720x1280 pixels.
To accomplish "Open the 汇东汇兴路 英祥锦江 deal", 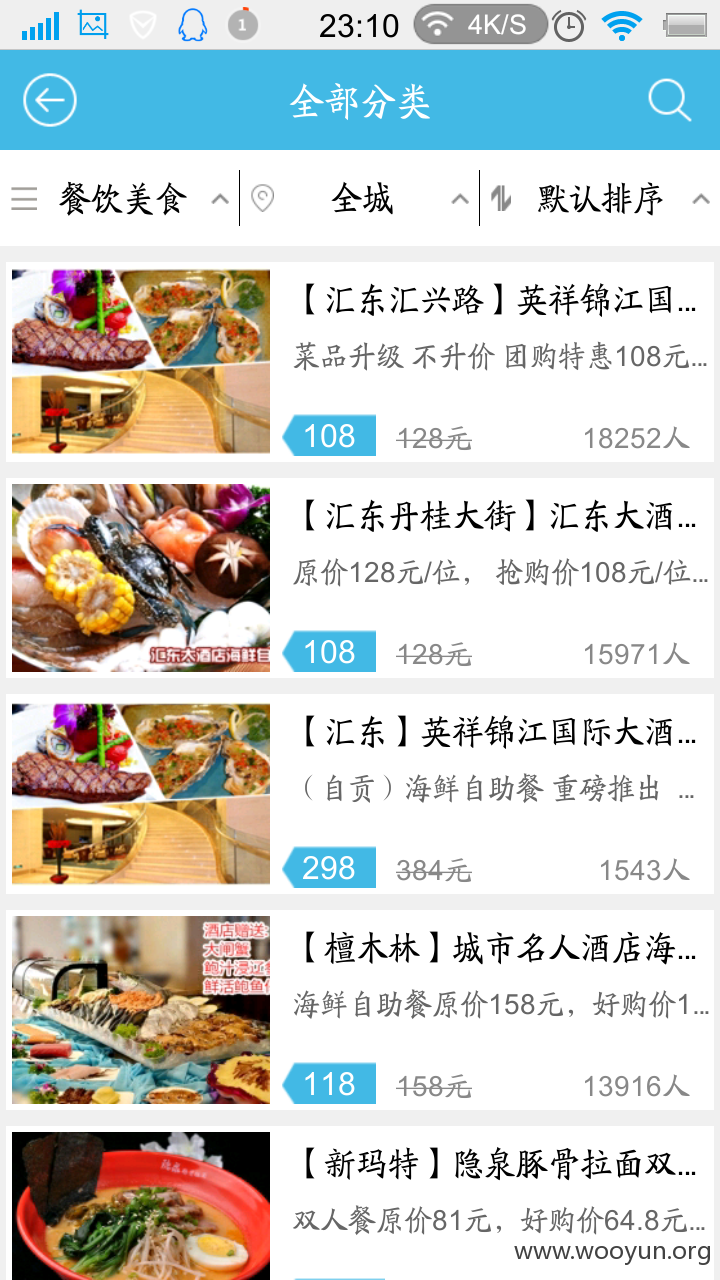I will pyautogui.click(x=360, y=362).
